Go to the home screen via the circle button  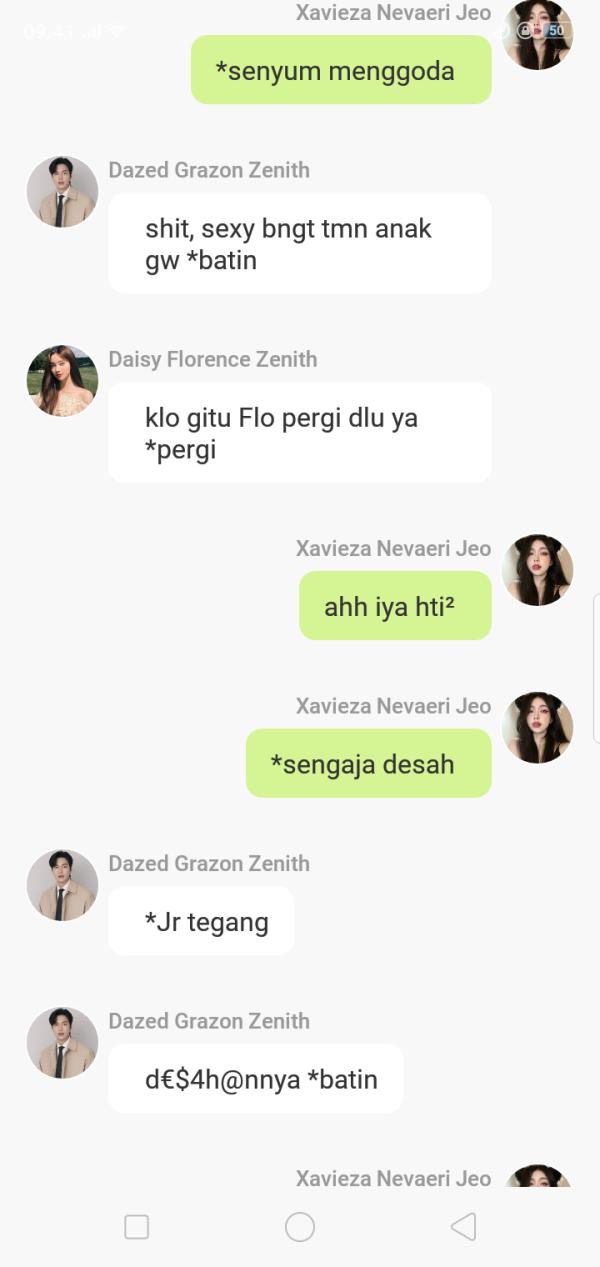(x=300, y=1227)
